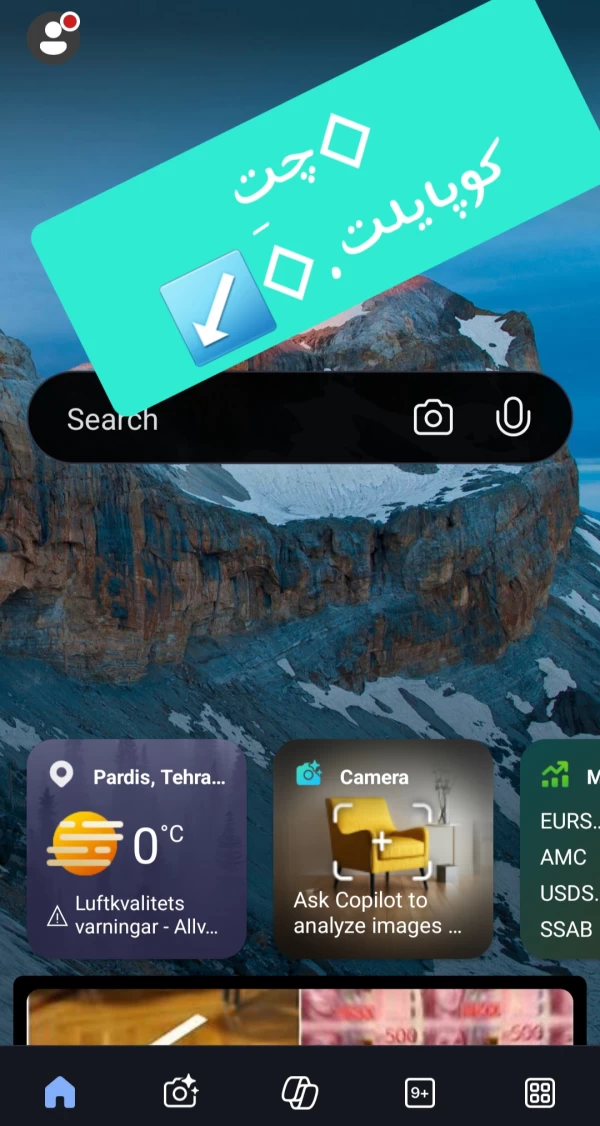Viewport: 600px width, 1126px height.
Task: View open tabs marked 9+
Action: pyautogui.click(x=419, y=1093)
